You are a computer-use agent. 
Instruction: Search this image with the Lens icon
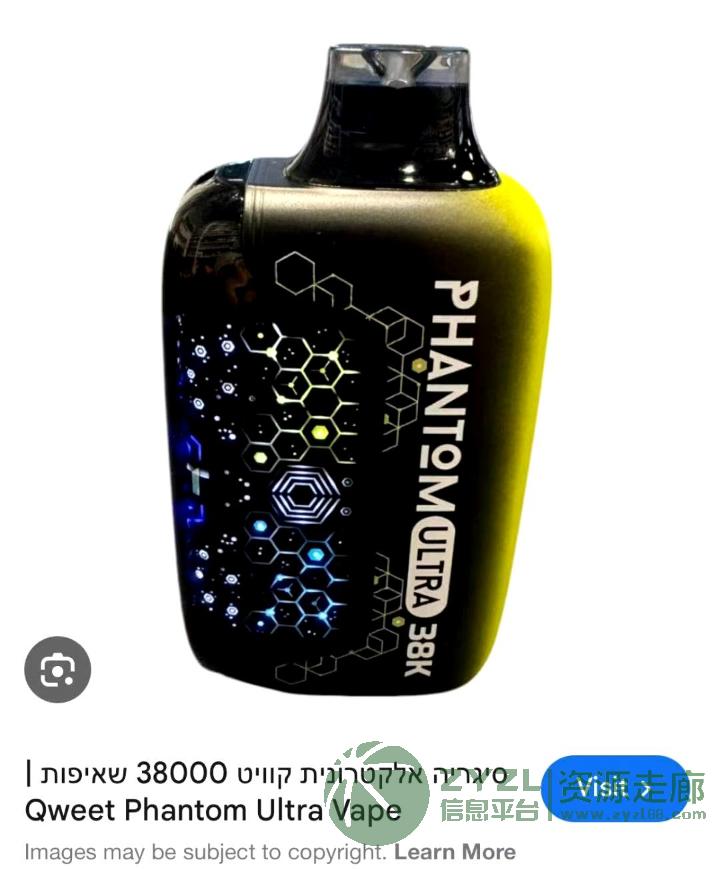(58, 669)
